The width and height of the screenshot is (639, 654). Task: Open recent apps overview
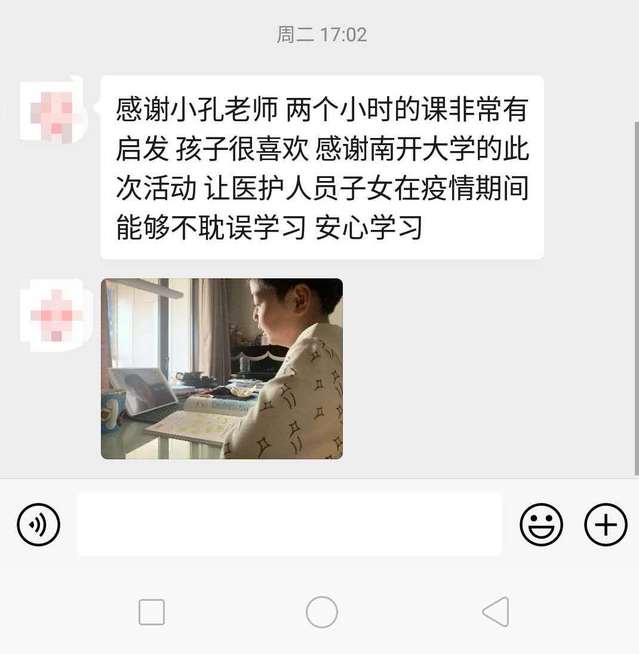tap(151, 612)
